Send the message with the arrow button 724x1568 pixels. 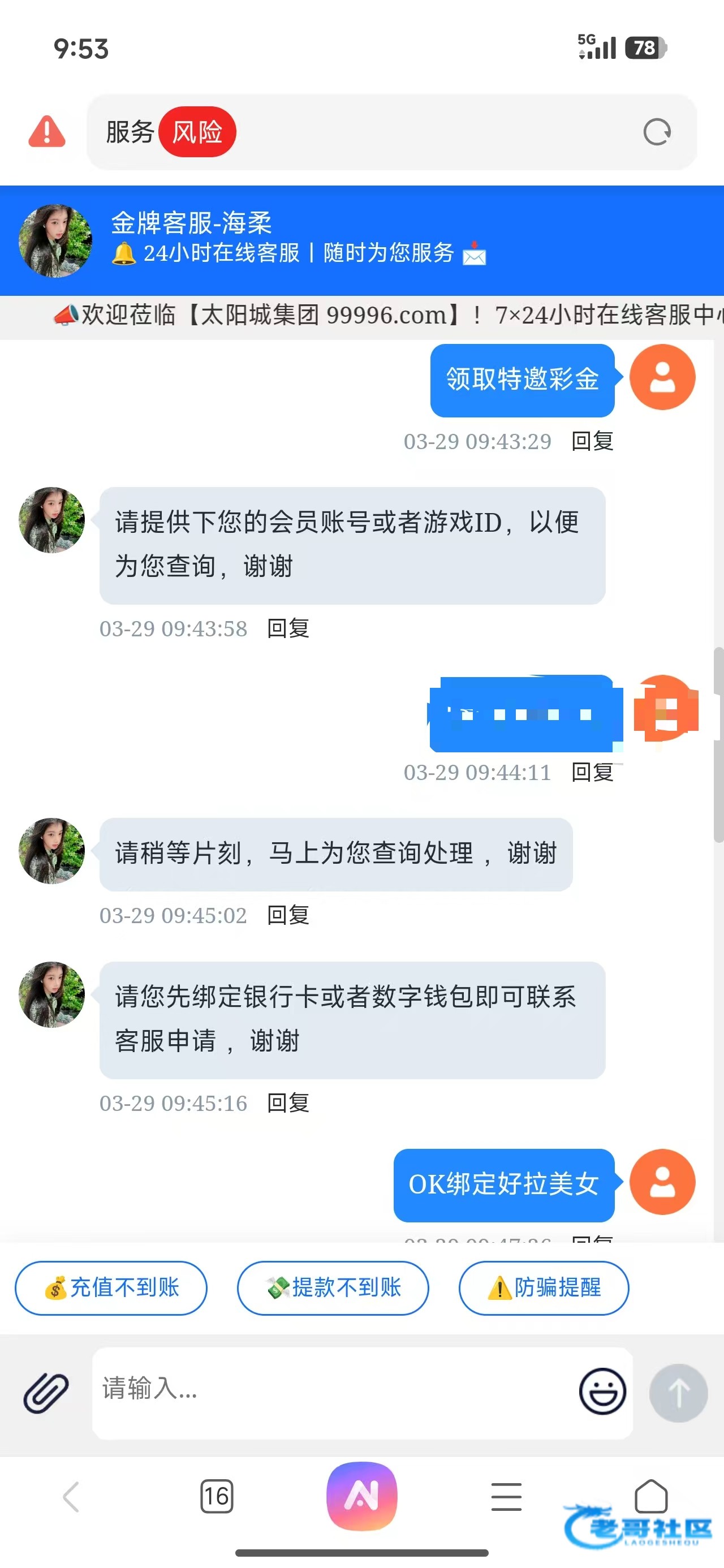[678, 1392]
